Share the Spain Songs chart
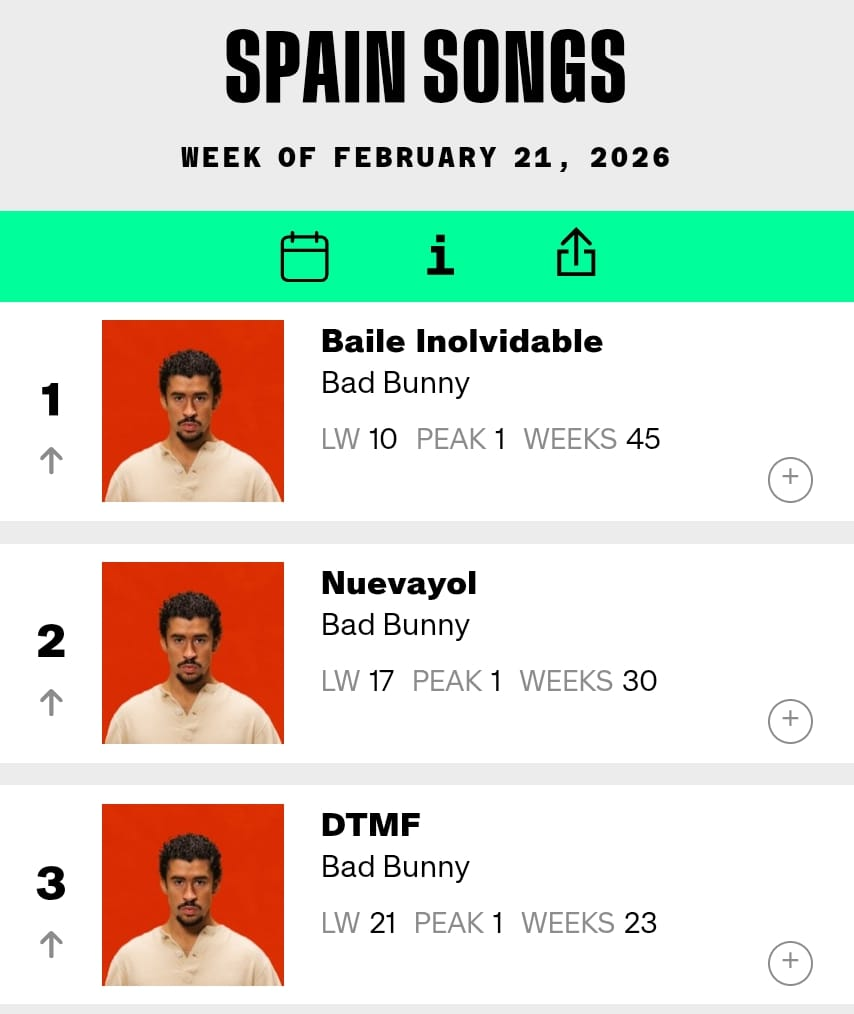854x1014 pixels. 575,254
